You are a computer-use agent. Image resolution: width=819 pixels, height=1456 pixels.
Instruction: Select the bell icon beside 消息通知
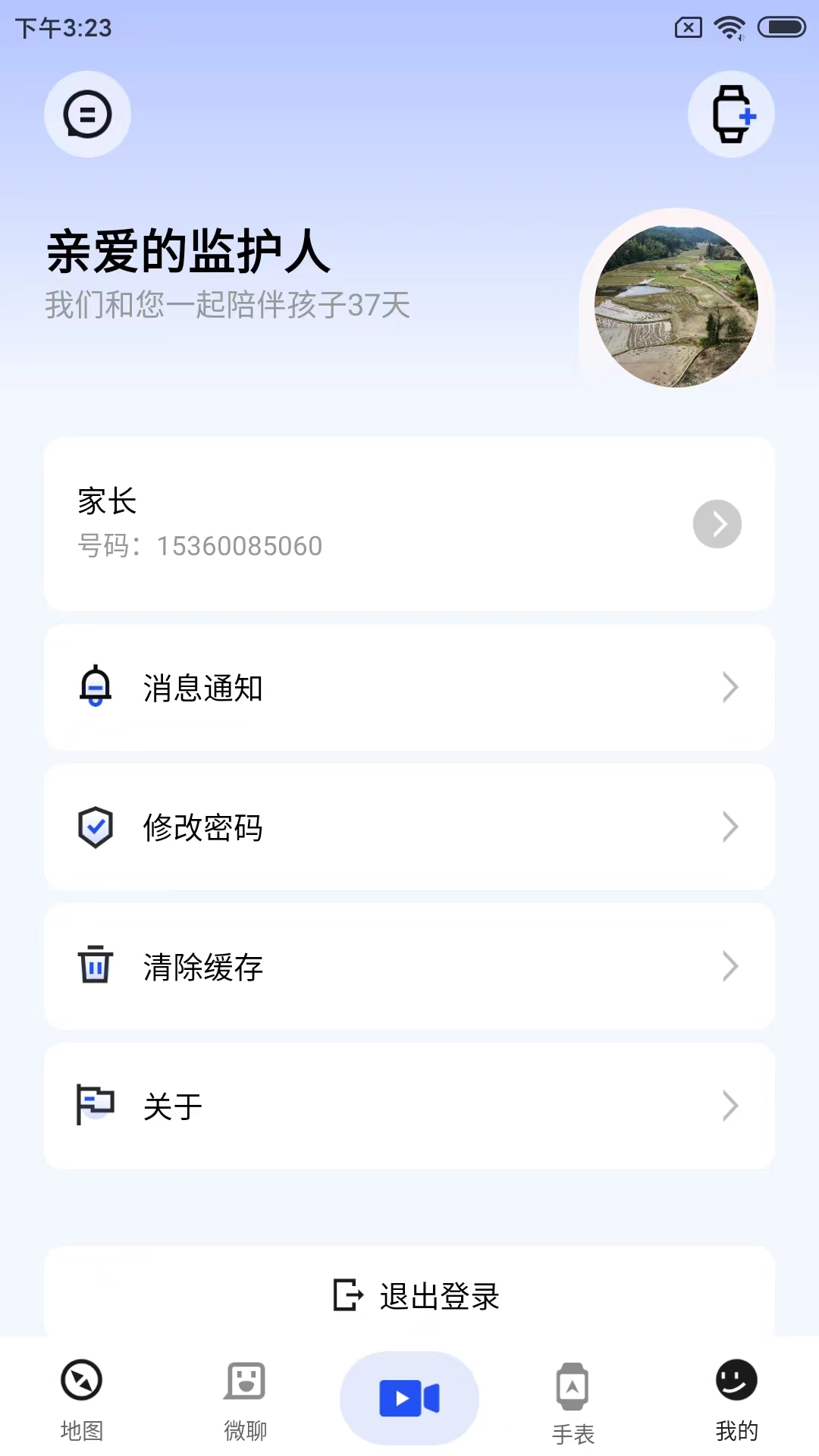click(93, 687)
